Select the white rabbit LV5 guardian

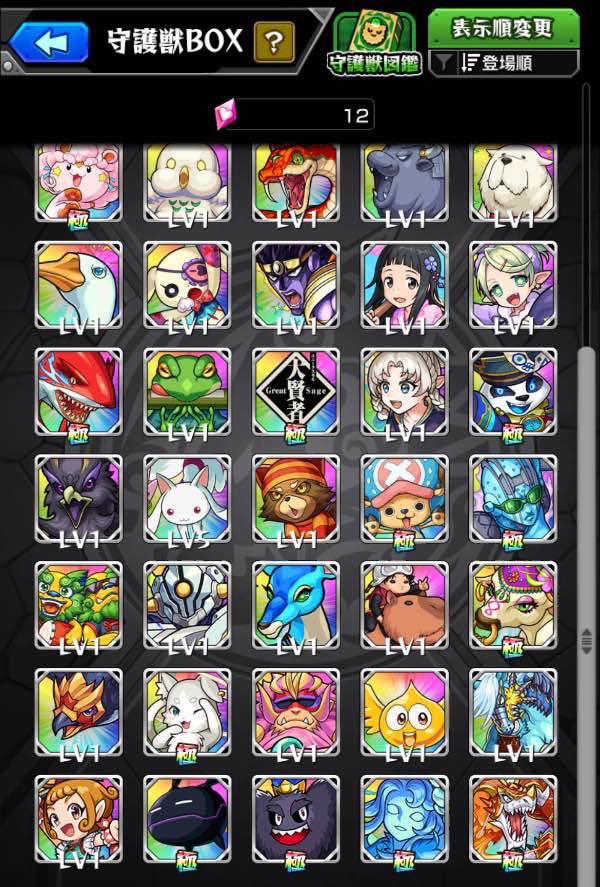coord(187,498)
